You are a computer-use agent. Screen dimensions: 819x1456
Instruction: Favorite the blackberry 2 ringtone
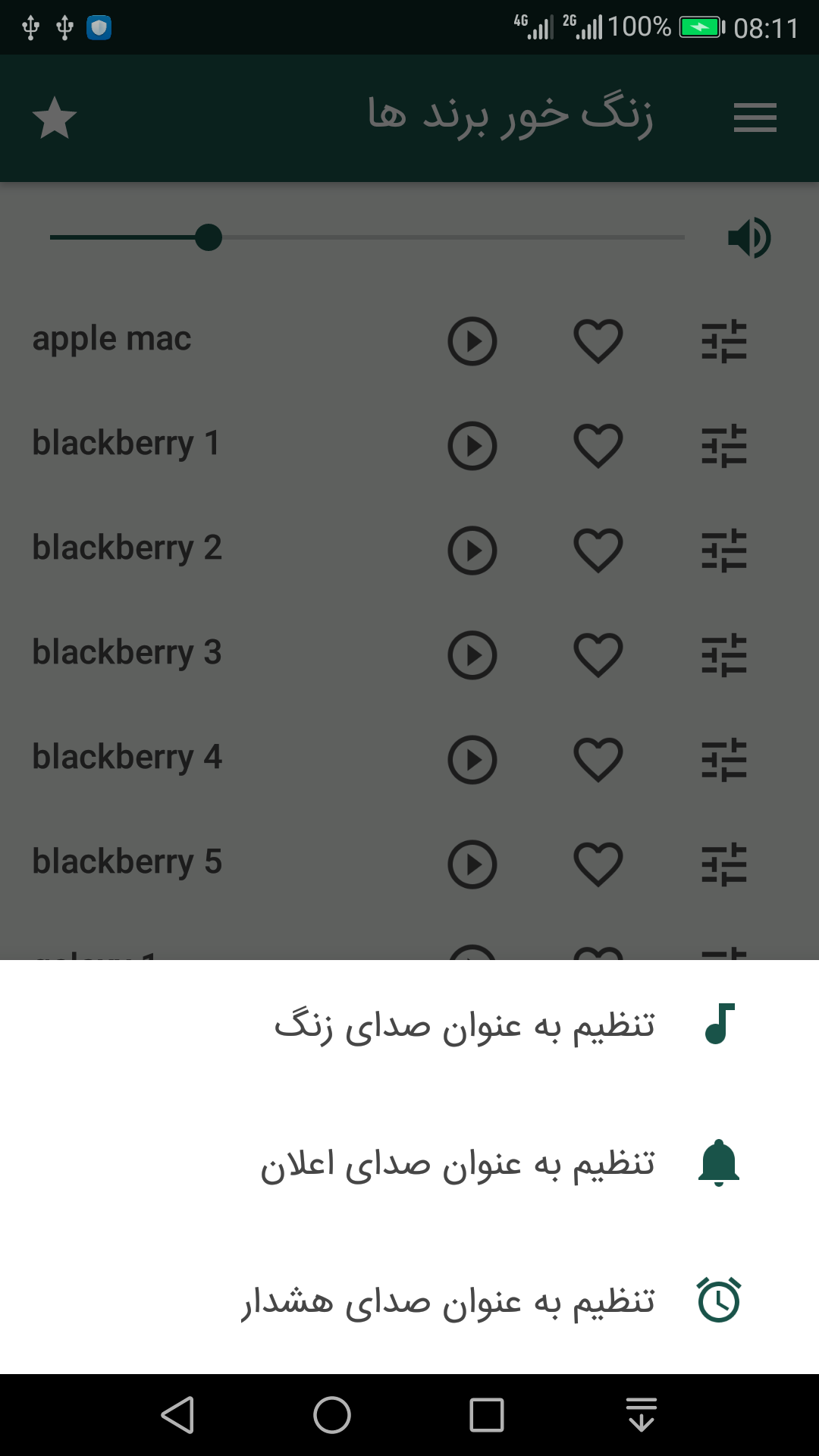[x=598, y=551]
